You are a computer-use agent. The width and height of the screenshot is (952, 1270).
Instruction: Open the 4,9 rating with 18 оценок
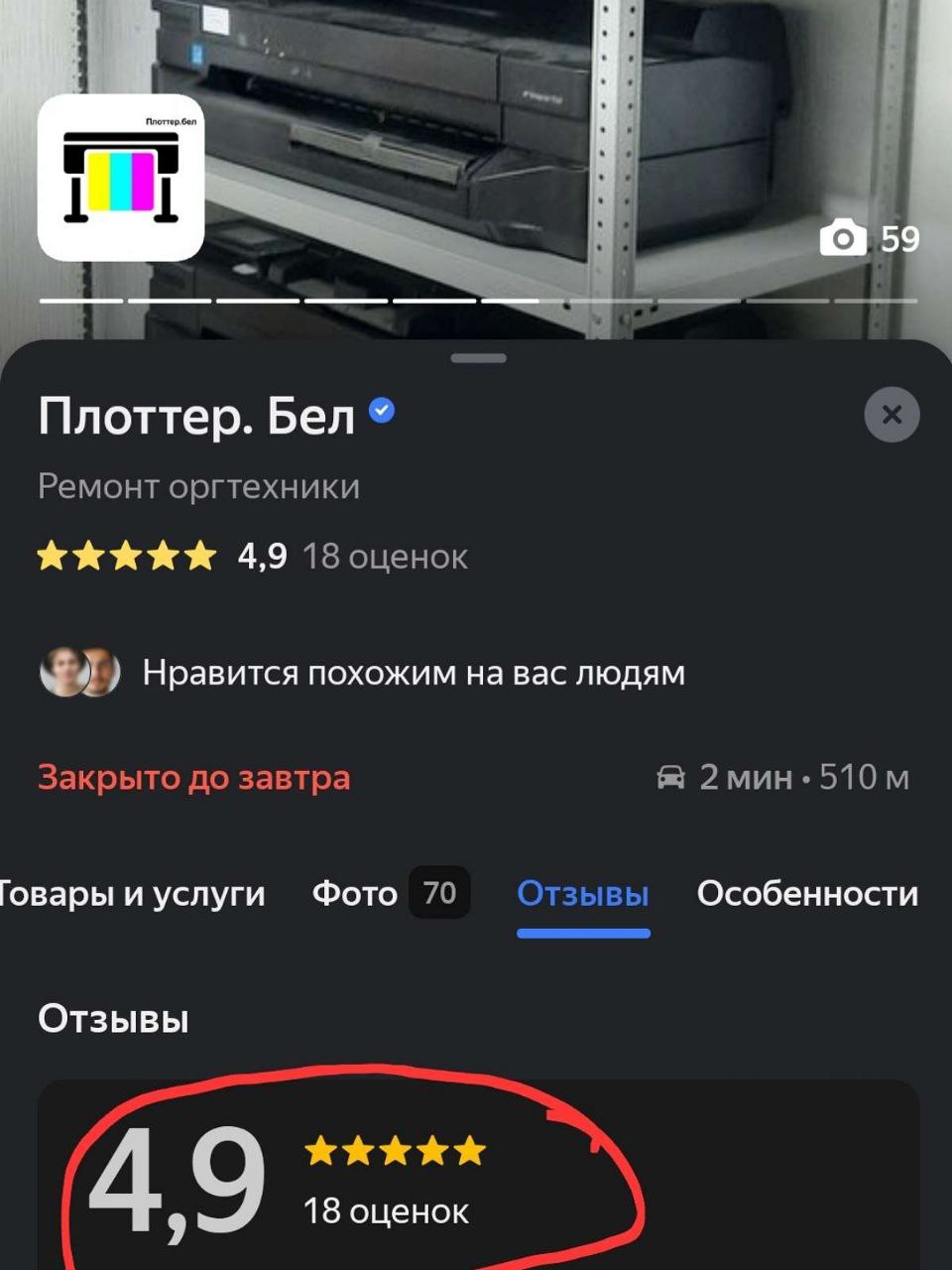click(x=253, y=557)
